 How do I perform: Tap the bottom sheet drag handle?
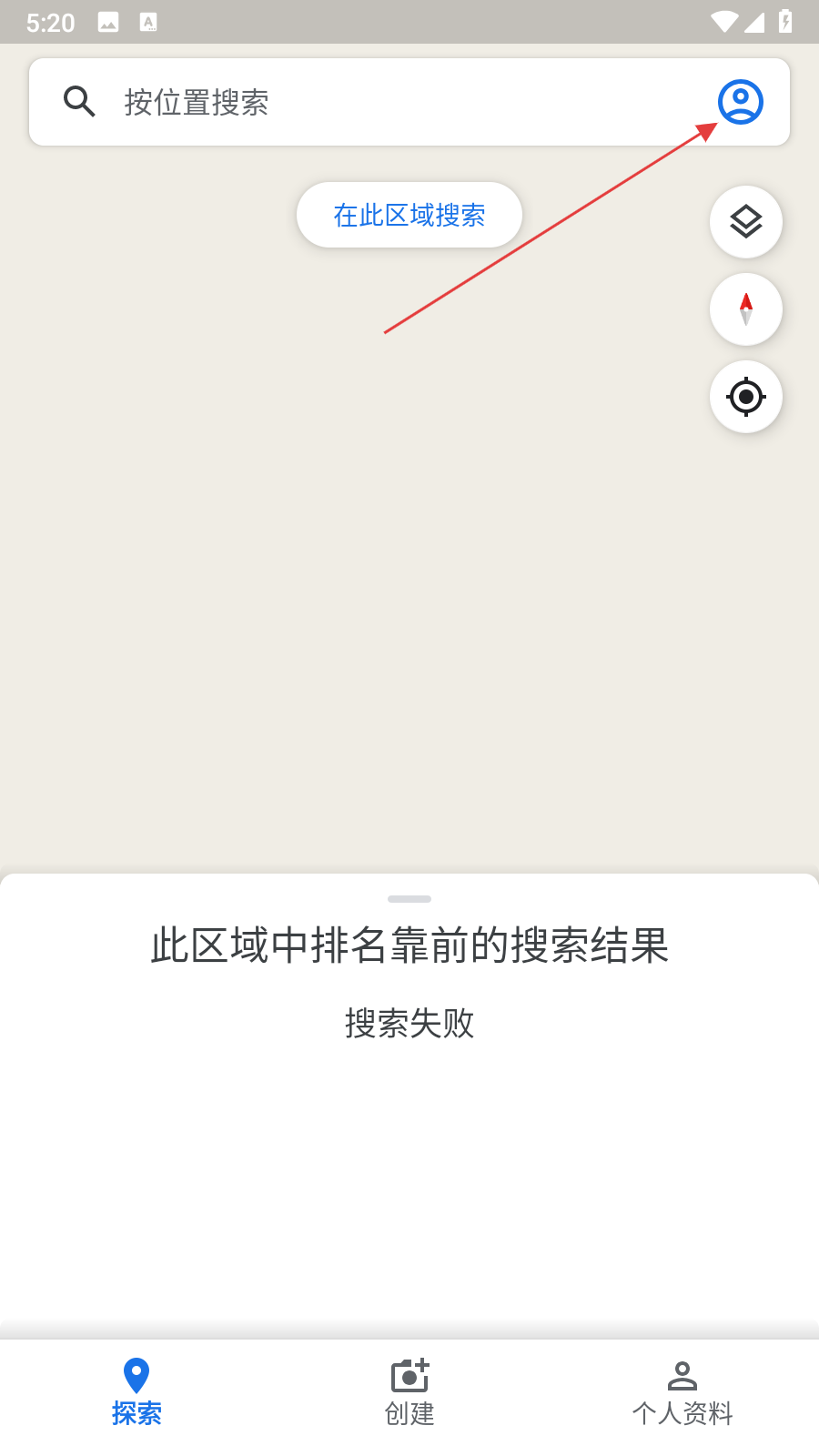[409, 899]
